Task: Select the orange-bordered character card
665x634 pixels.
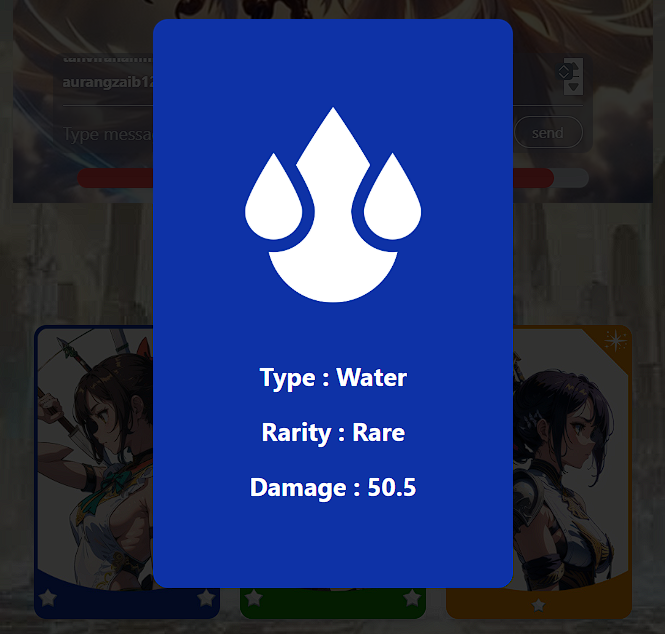Action: pyautogui.click(x=574, y=470)
